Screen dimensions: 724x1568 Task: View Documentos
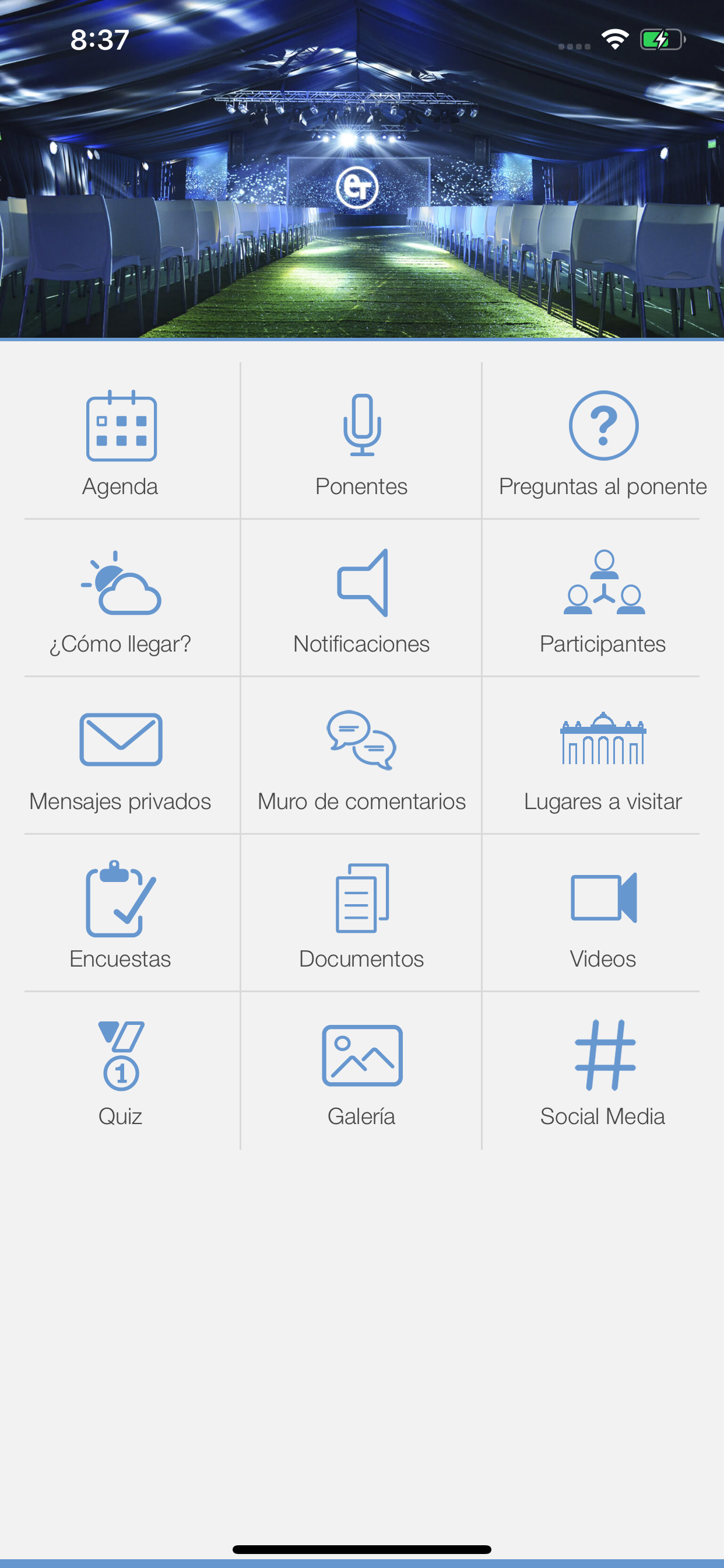pyautogui.click(x=361, y=914)
